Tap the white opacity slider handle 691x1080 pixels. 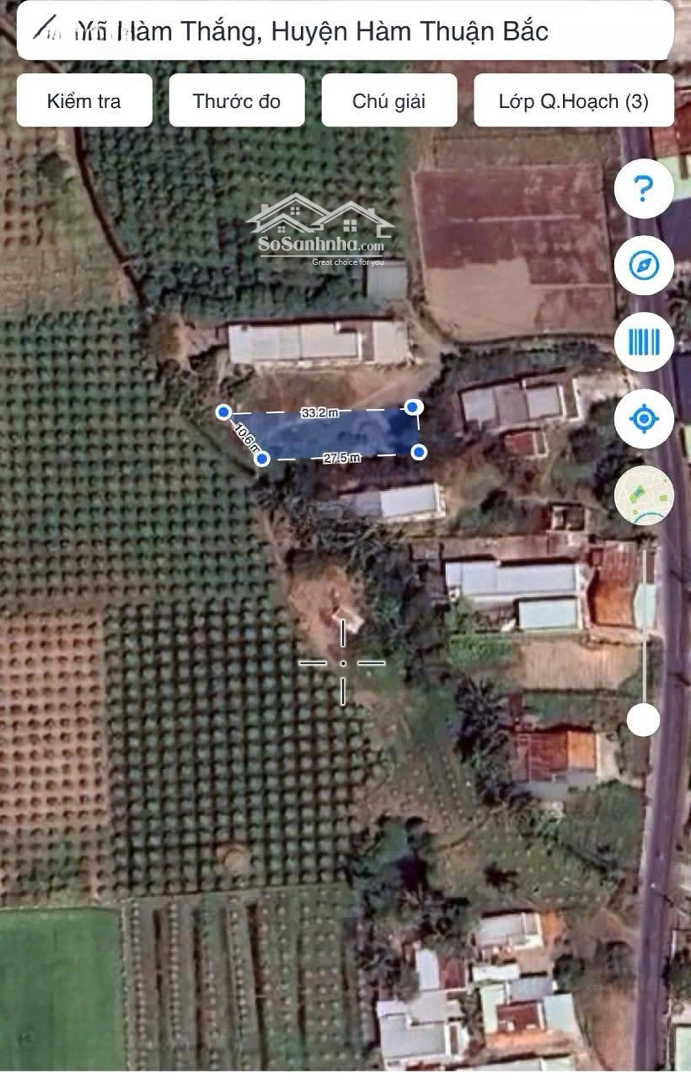[x=644, y=719]
